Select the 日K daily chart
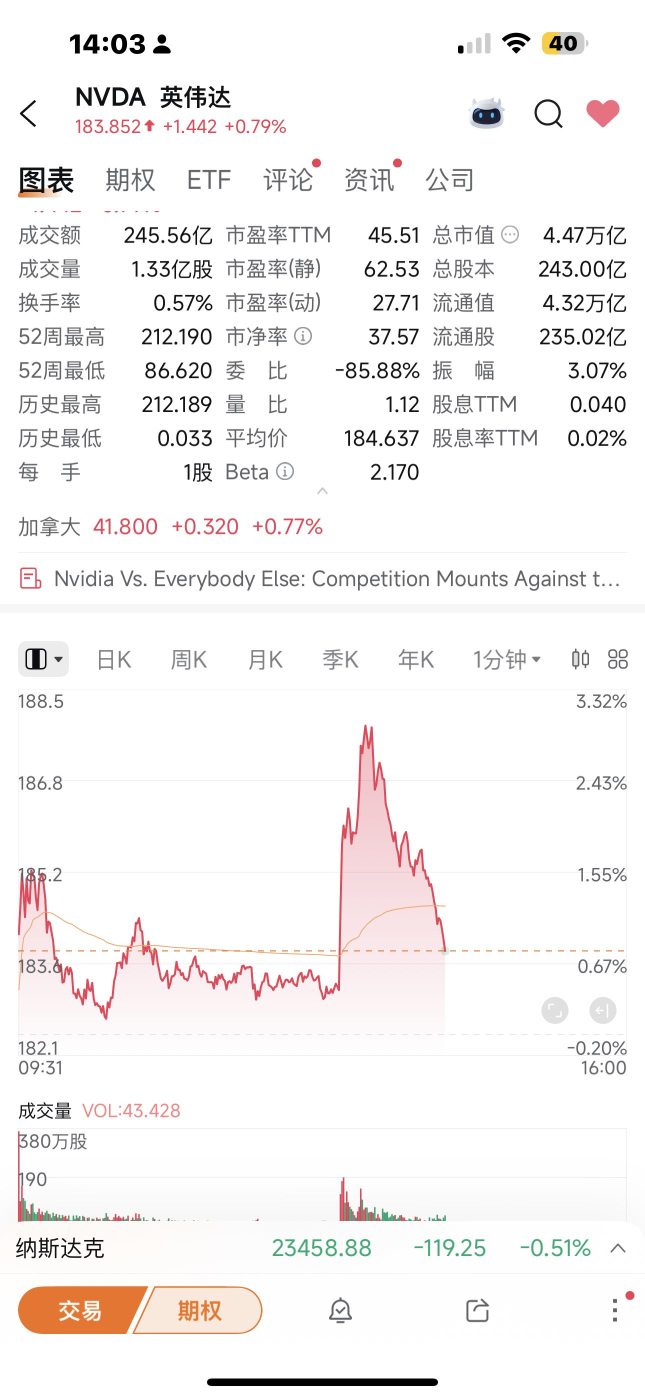 point(114,660)
